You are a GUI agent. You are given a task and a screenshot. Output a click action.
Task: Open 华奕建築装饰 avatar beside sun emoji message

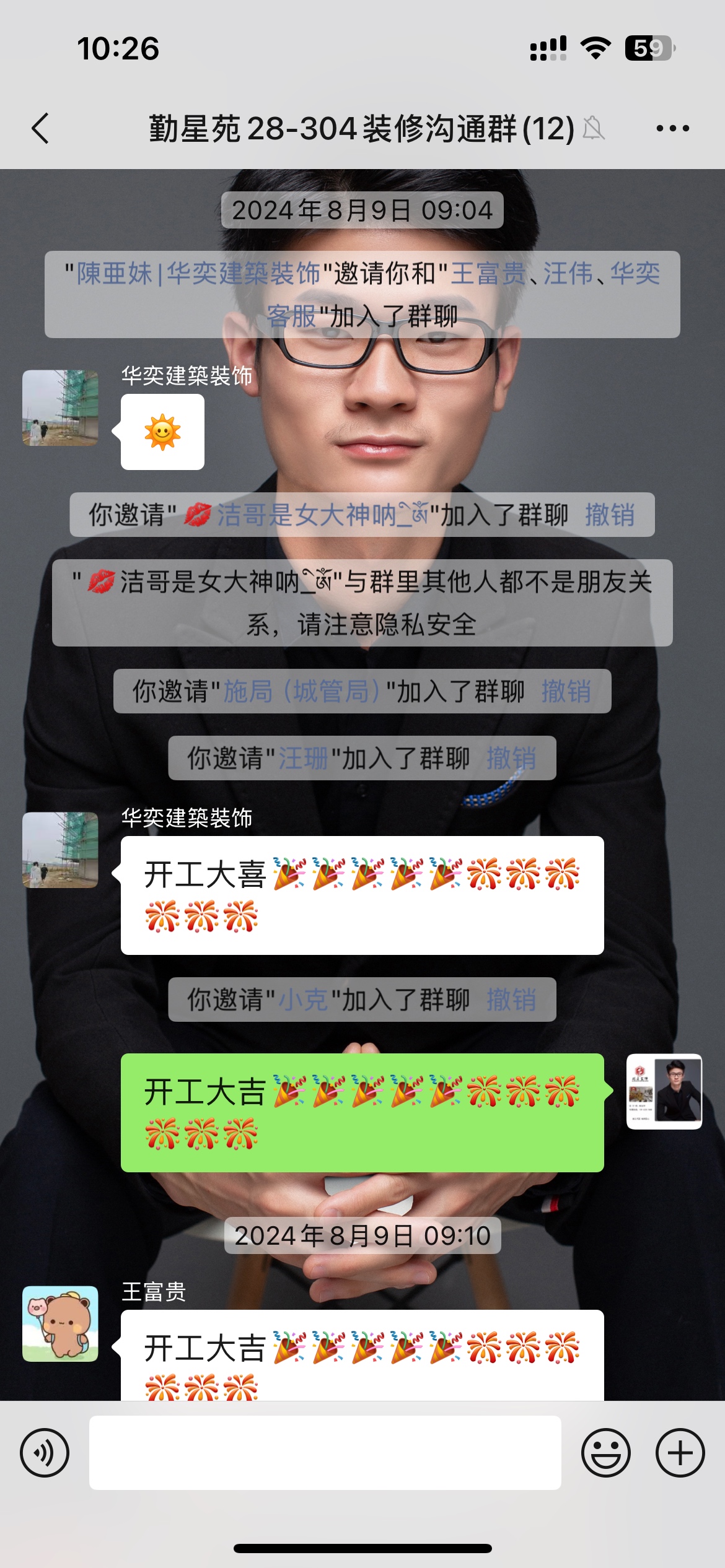coord(60,407)
